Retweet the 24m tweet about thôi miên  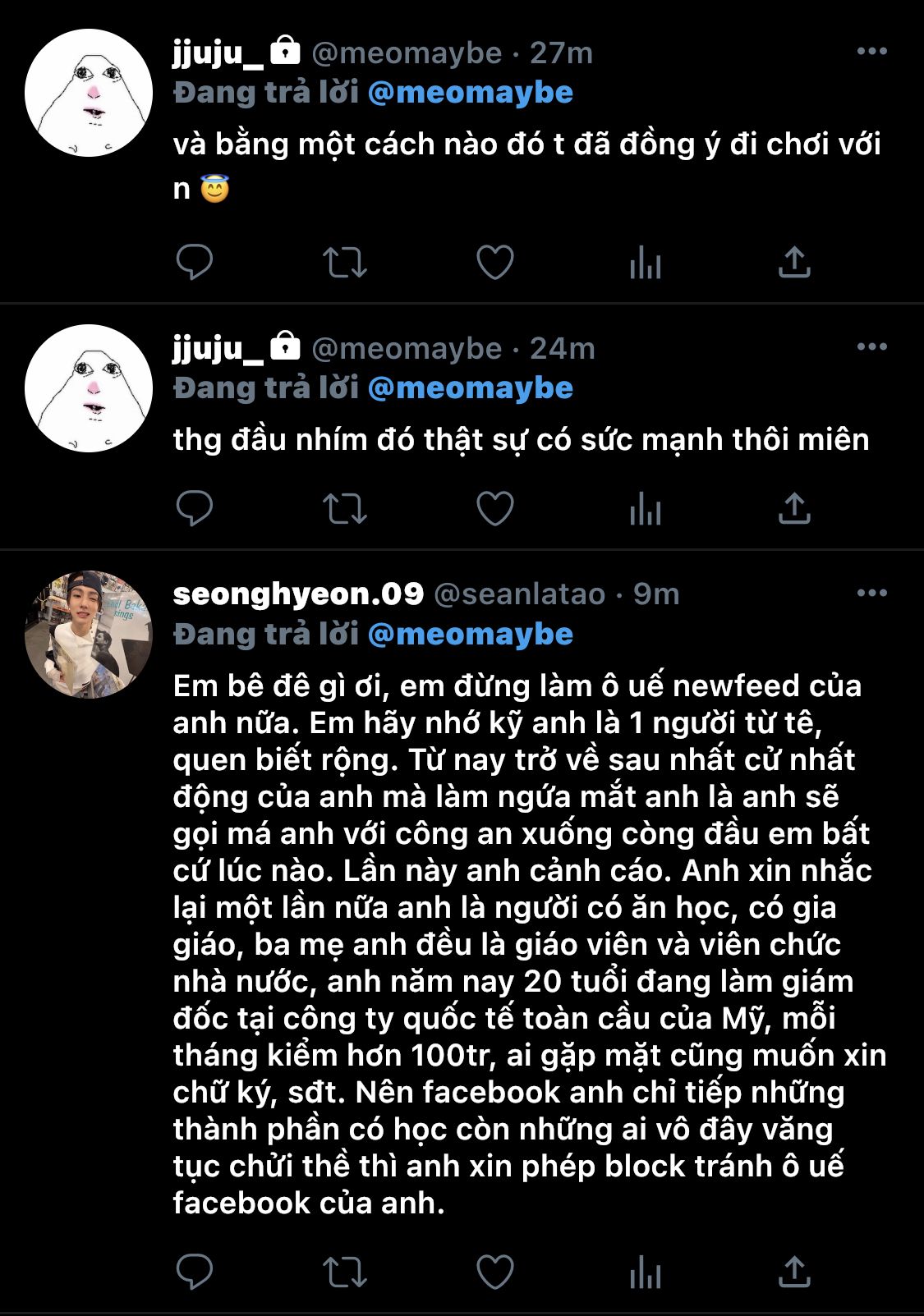344,509
